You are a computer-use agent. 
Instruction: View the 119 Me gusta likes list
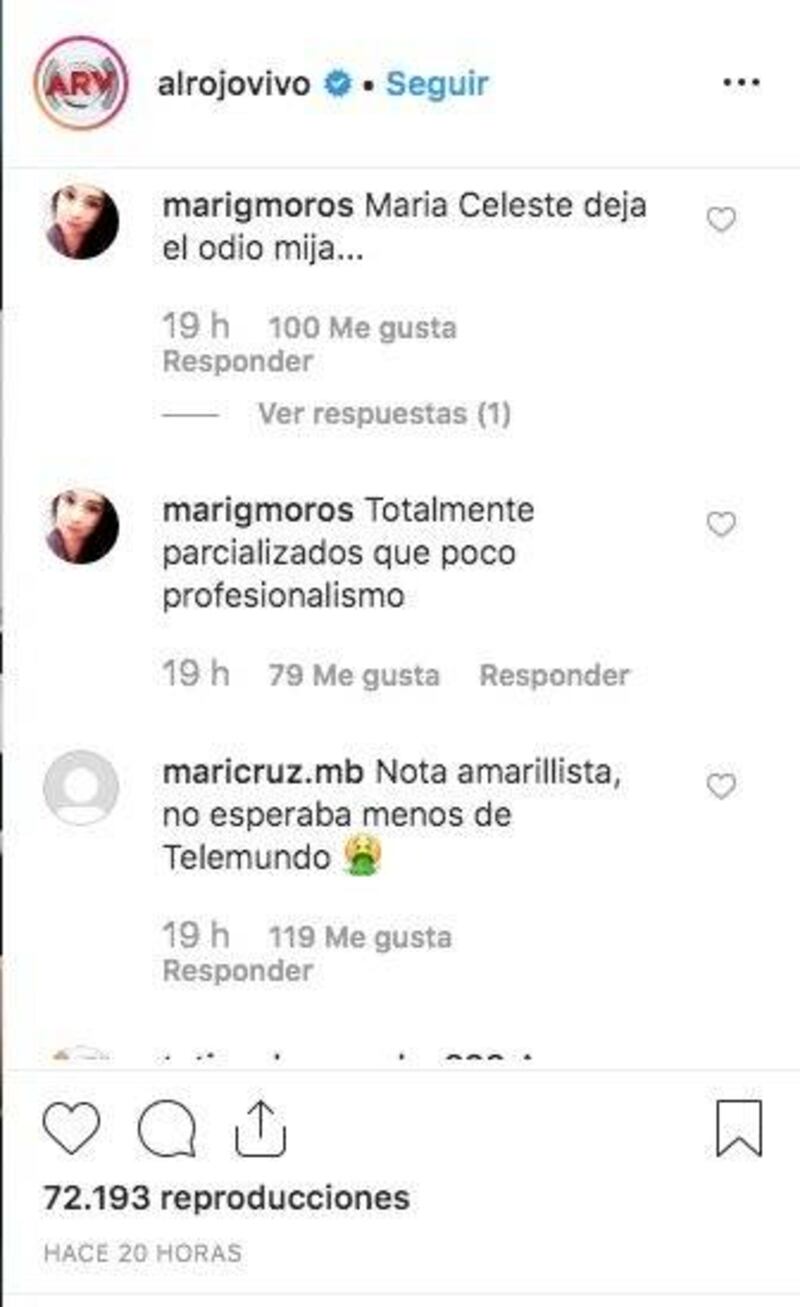coord(360,937)
